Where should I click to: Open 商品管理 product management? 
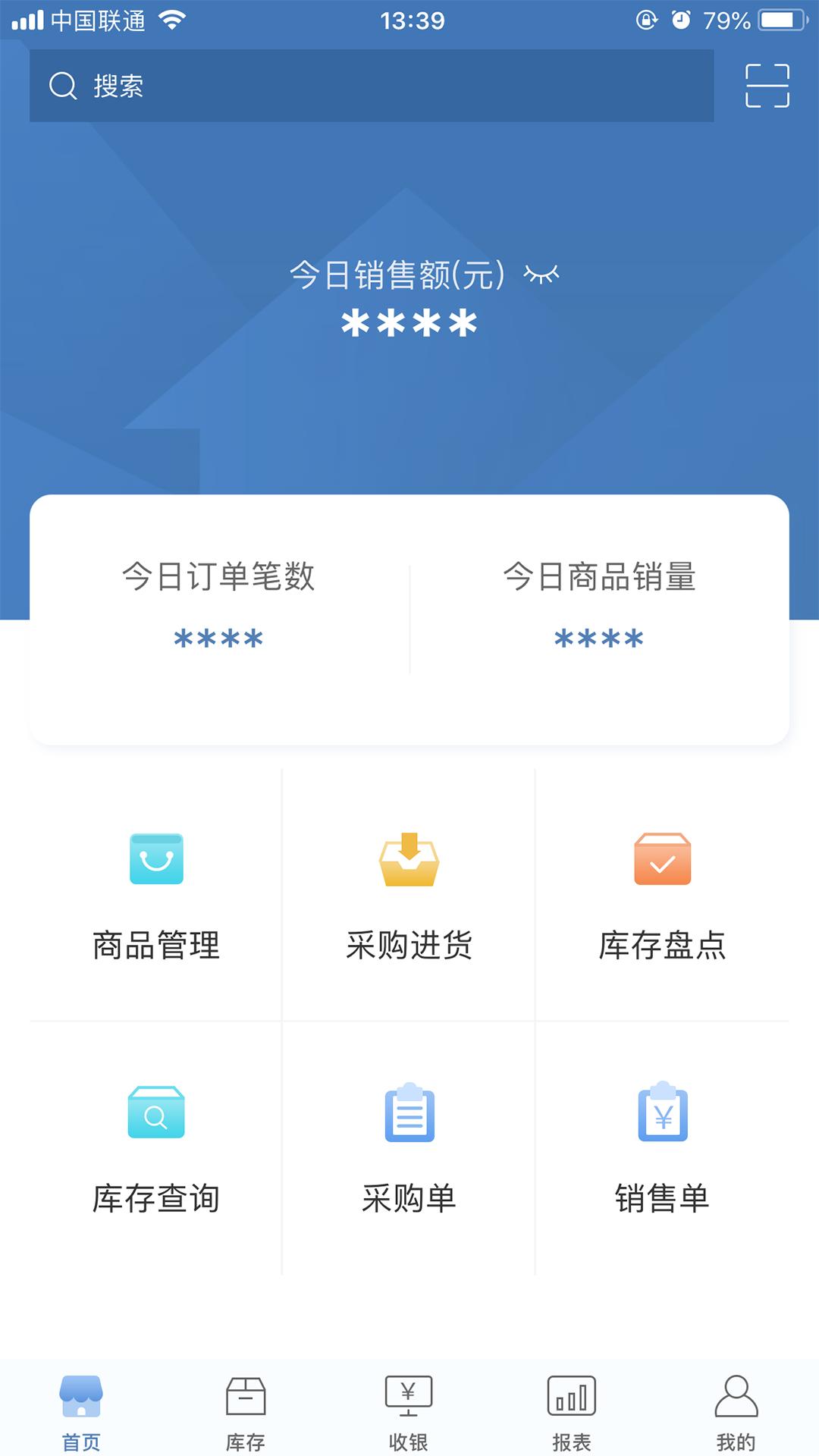[x=156, y=895]
